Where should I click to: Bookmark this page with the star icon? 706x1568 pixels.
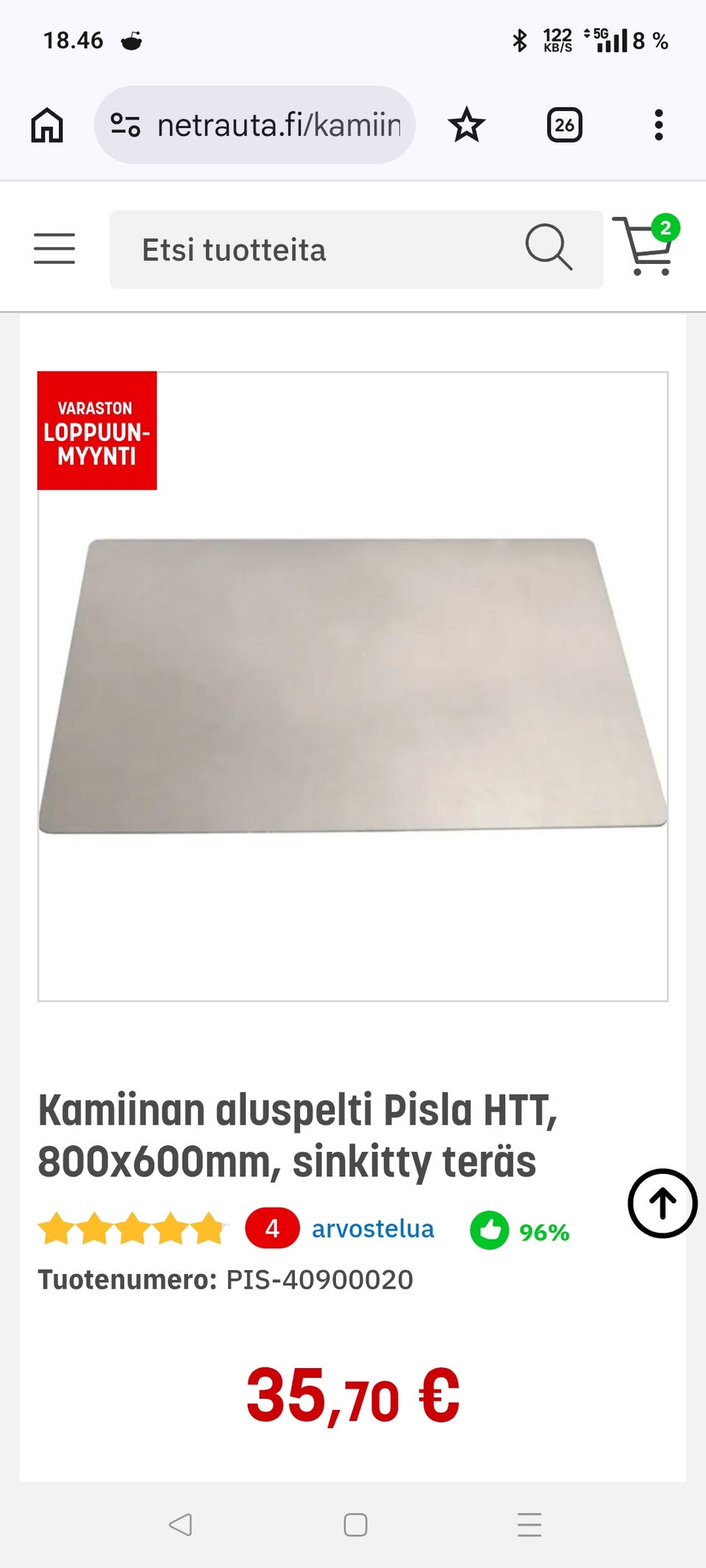[468, 125]
